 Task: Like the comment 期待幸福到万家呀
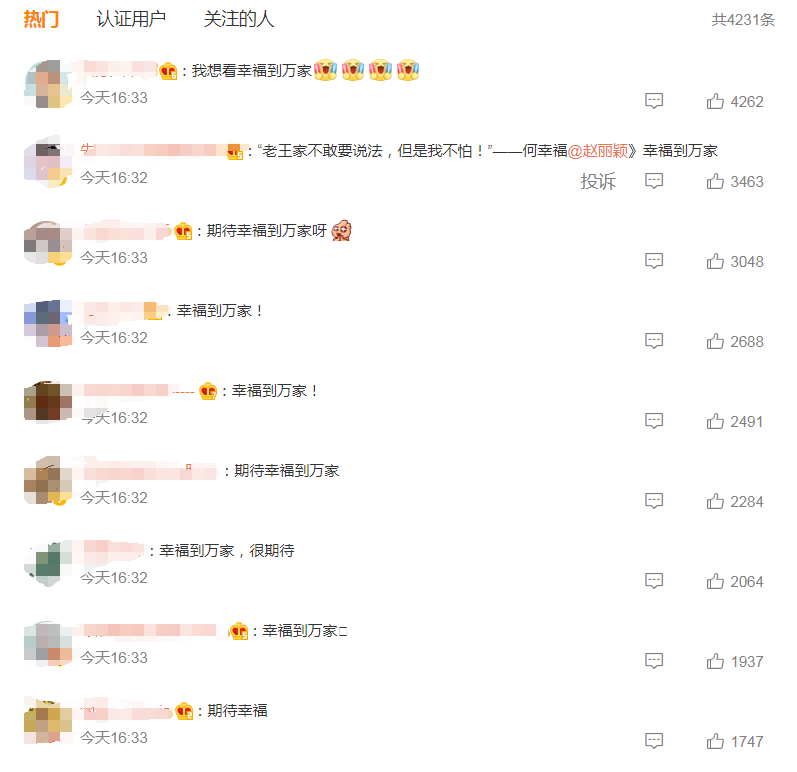tap(716, 261)
